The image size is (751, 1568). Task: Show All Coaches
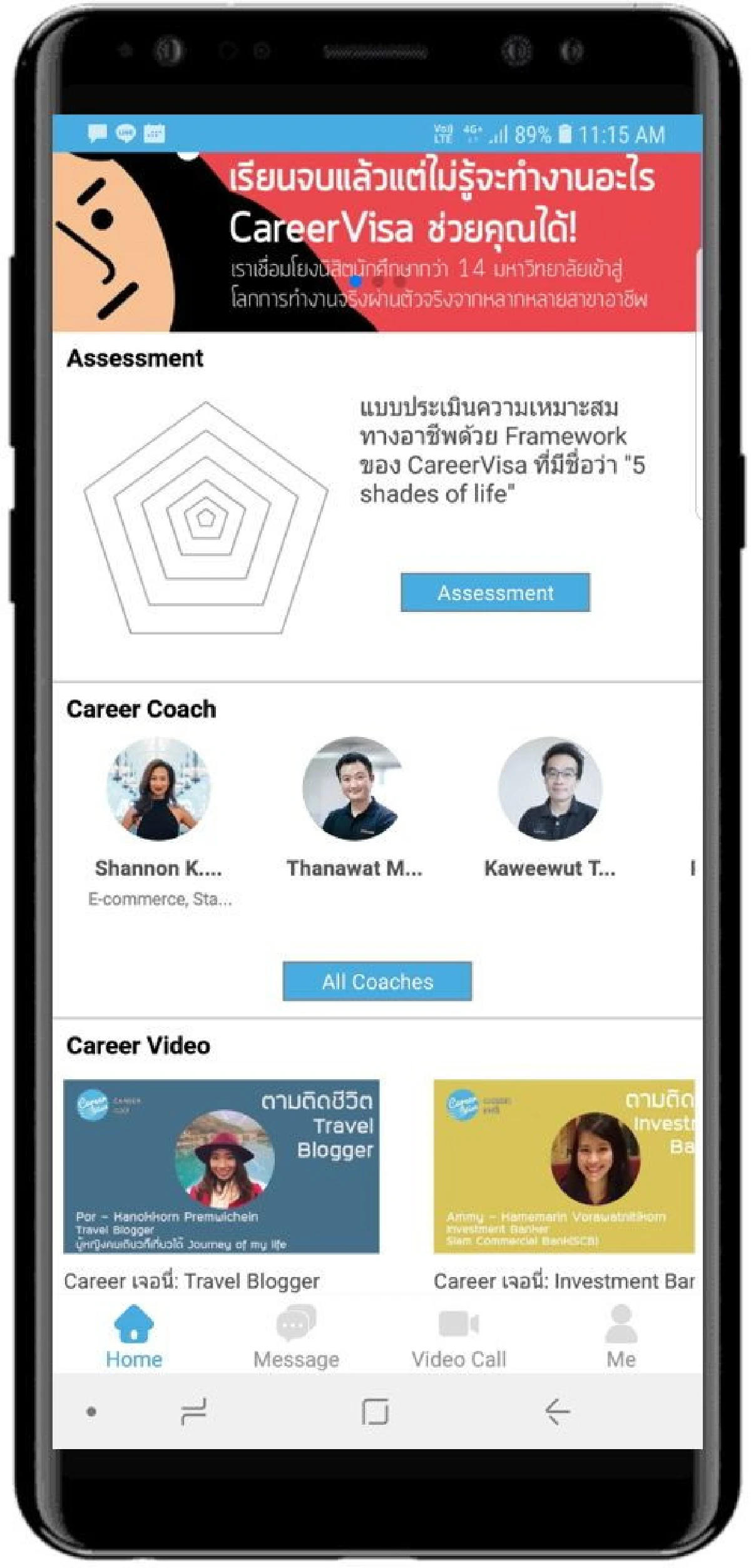click(377, 980)
